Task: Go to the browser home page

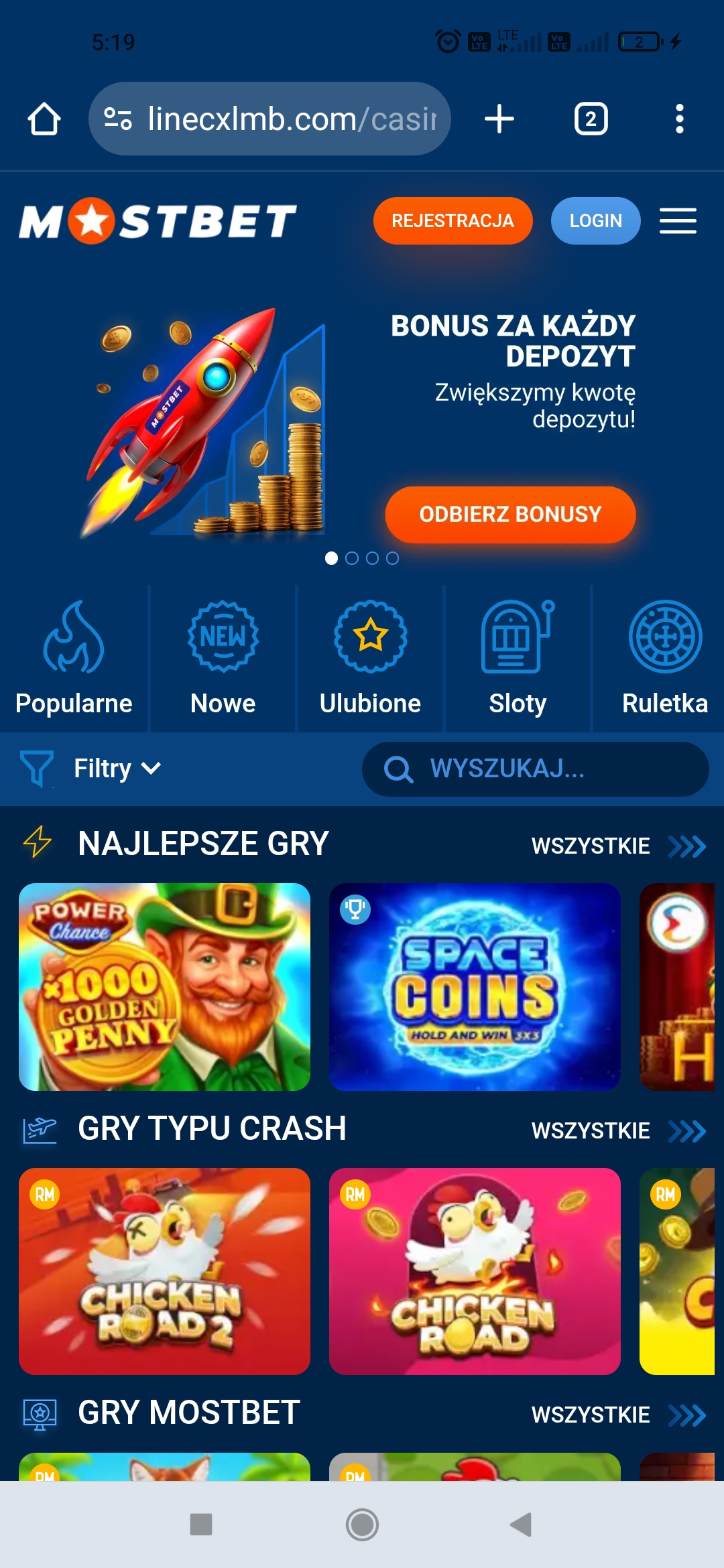Action: (x=44, y=119)
